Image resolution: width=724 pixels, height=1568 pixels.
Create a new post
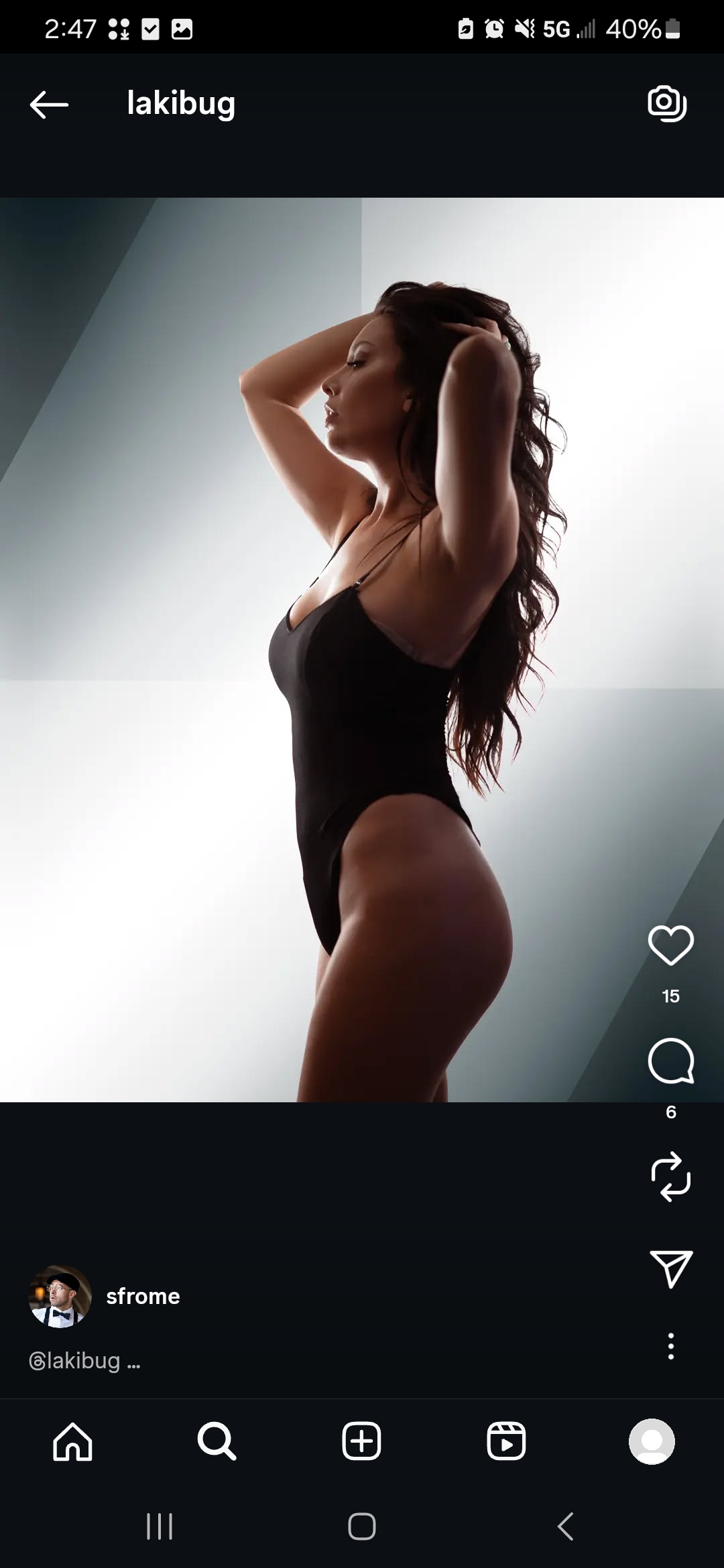362,1441
